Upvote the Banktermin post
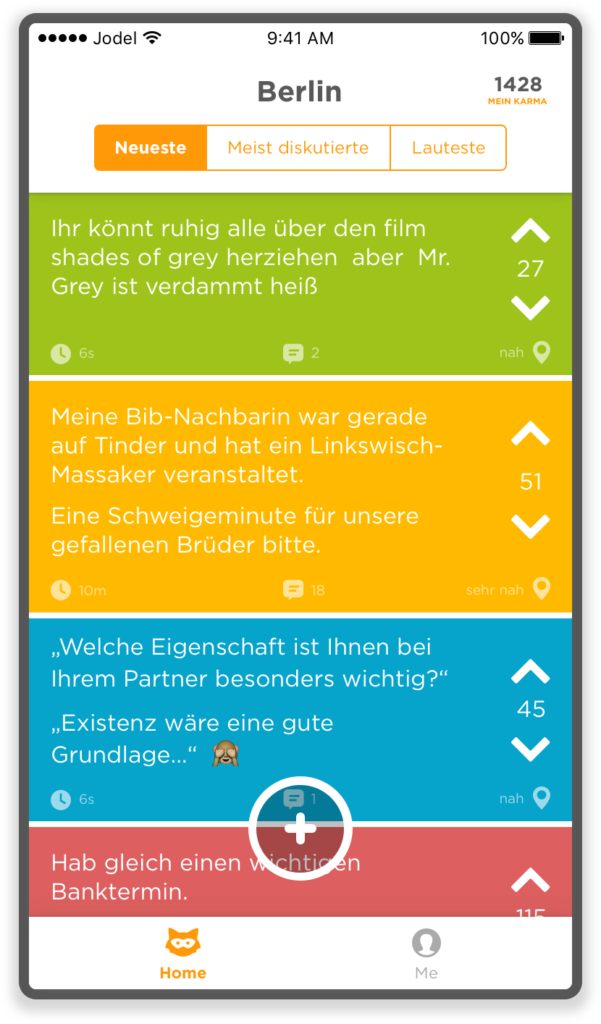This screenshot has width=601, height=1024. 530,881
